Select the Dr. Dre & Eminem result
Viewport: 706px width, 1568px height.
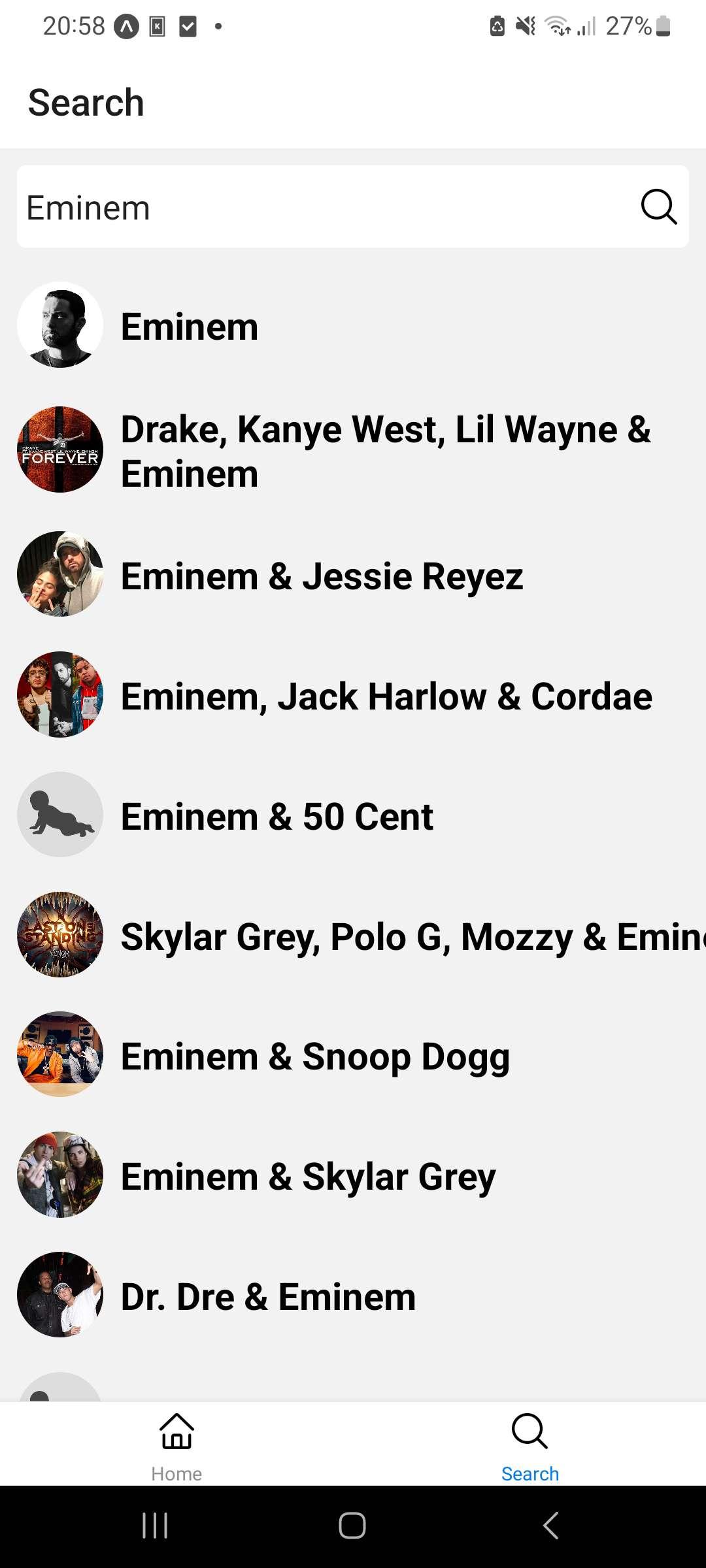(353, 1296)
